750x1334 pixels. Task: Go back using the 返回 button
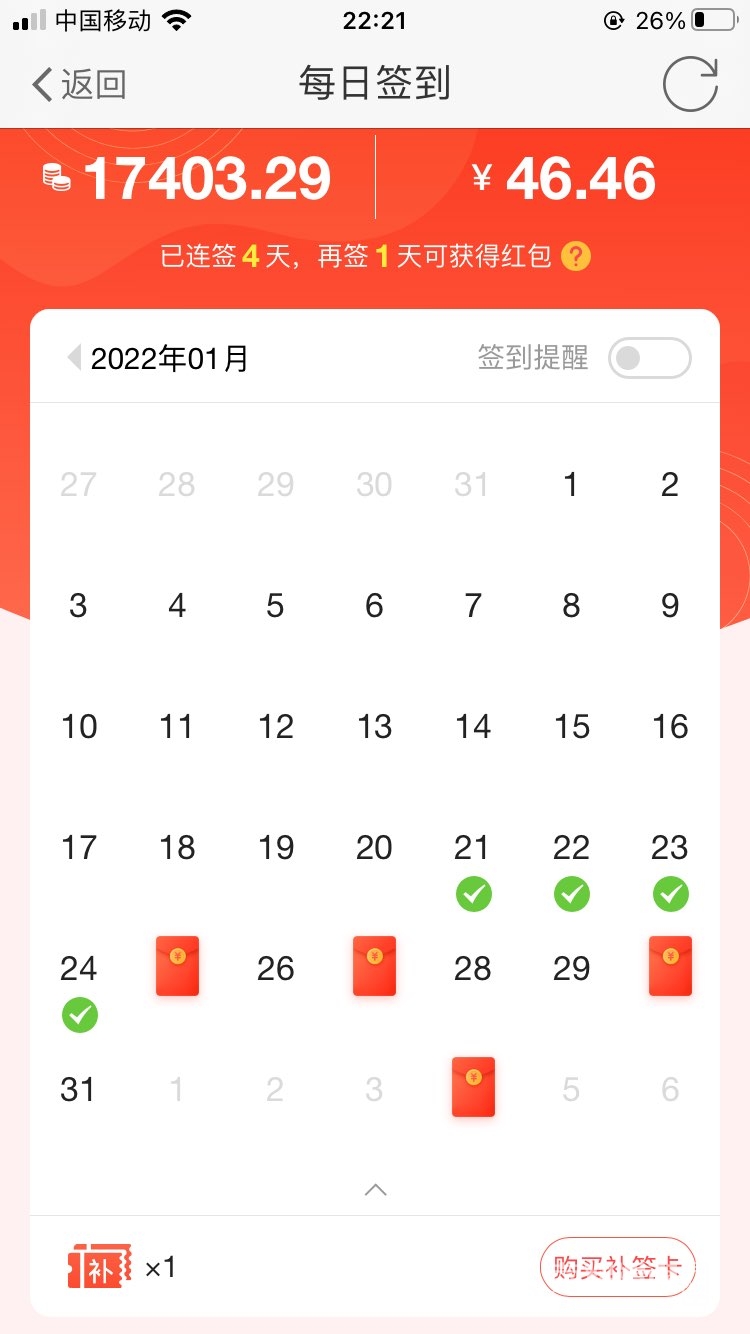pyautogui.click(x=79, y=85)
